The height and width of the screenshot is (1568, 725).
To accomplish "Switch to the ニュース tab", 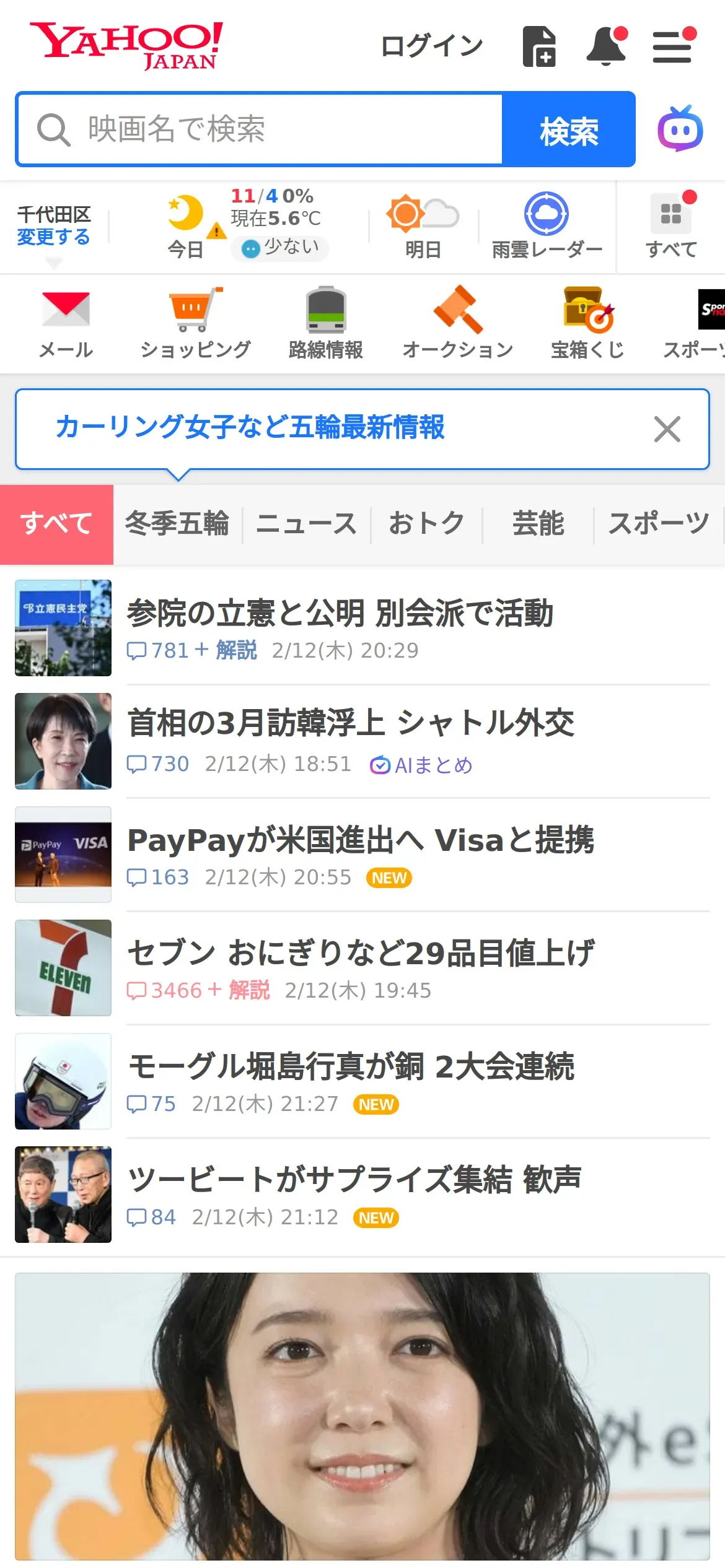I will (306, 524).
